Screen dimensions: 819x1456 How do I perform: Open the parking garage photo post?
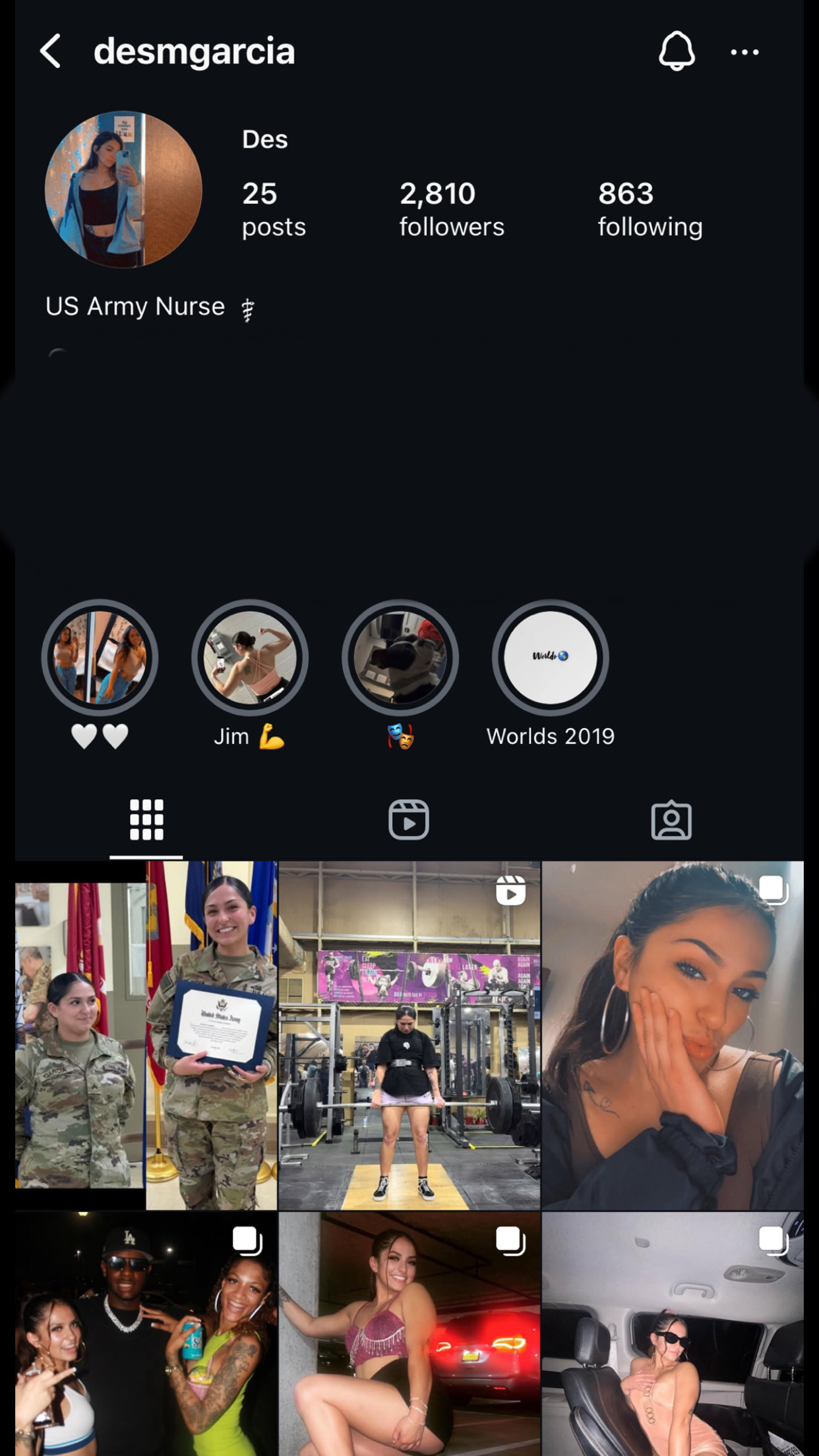coord(409,1334)
